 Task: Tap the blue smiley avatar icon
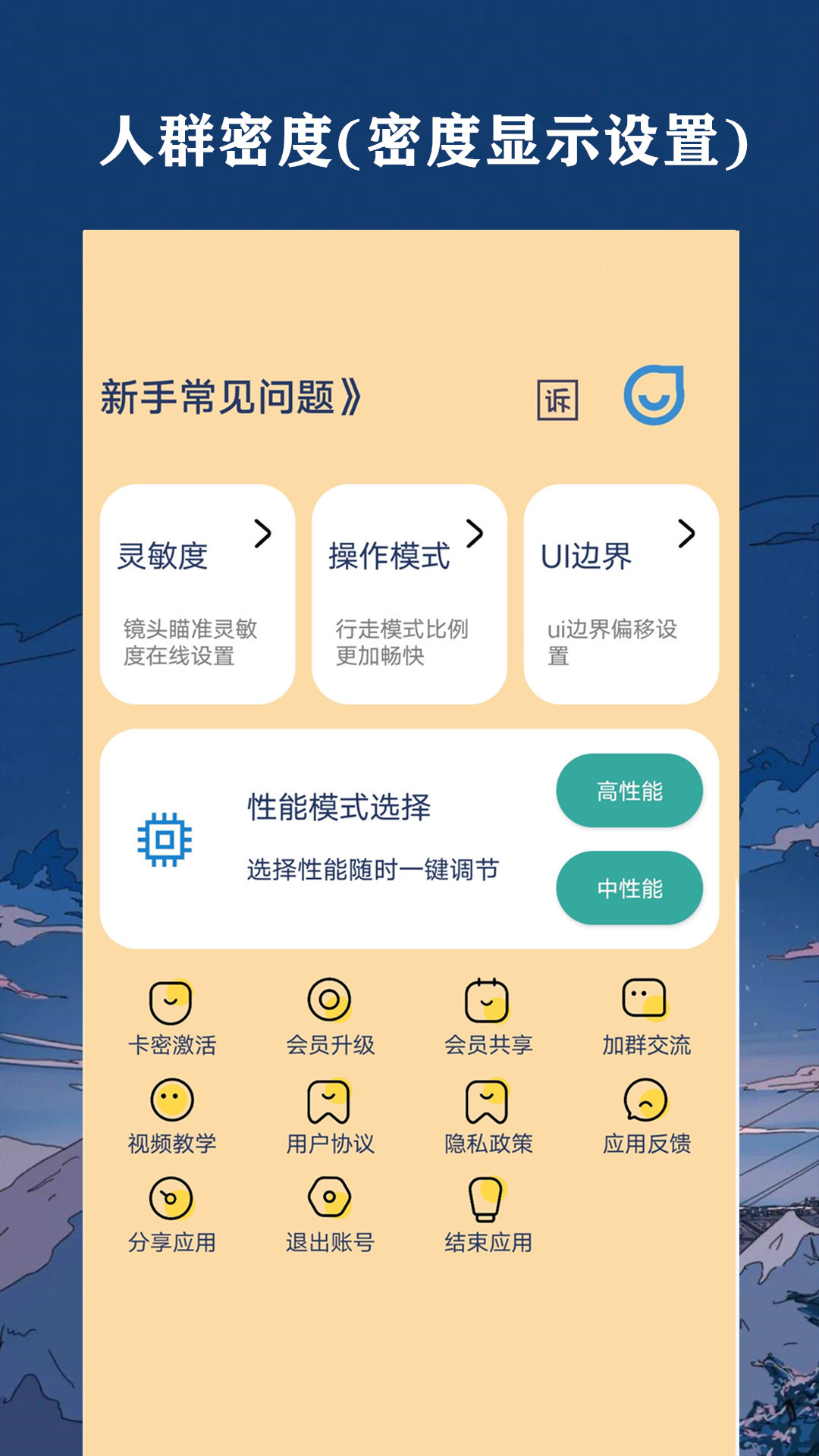click(657, 395)
